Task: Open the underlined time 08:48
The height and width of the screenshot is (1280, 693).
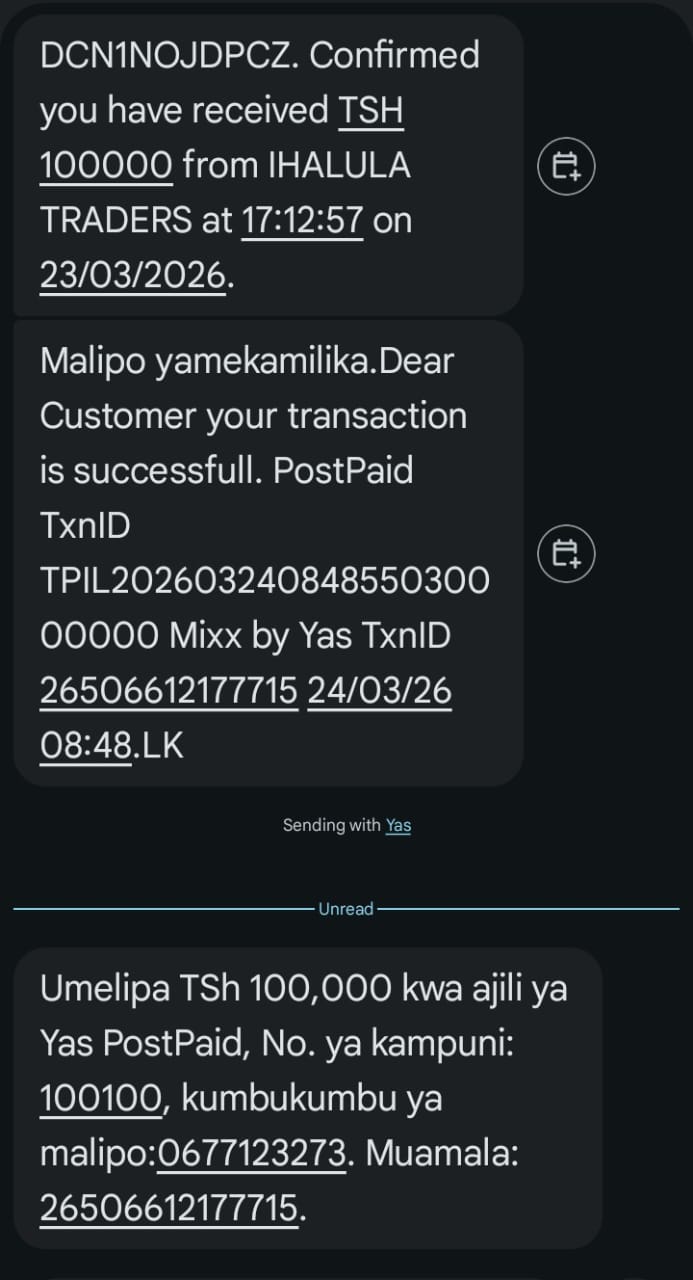Action: click(85, 745)
